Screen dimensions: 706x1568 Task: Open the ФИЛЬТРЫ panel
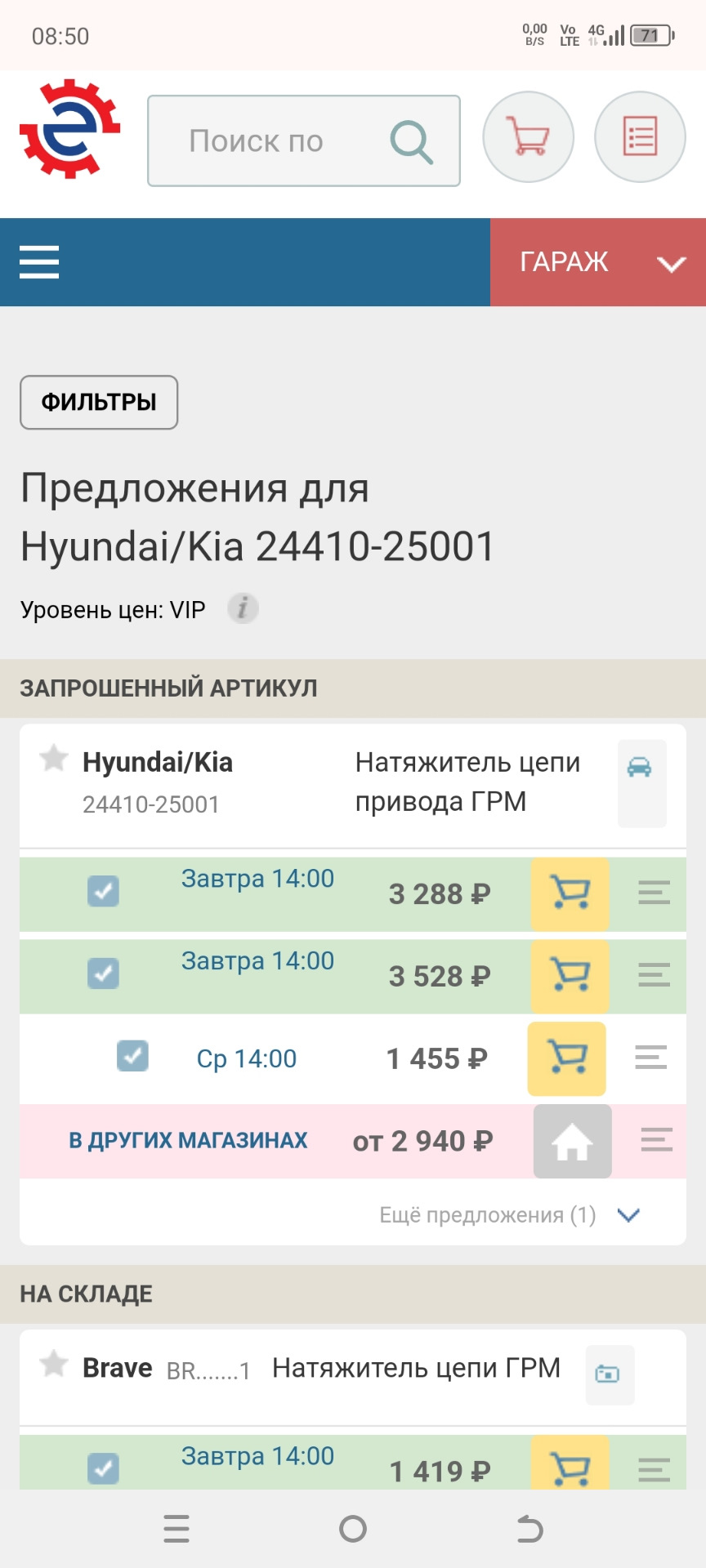coord(98,402)
